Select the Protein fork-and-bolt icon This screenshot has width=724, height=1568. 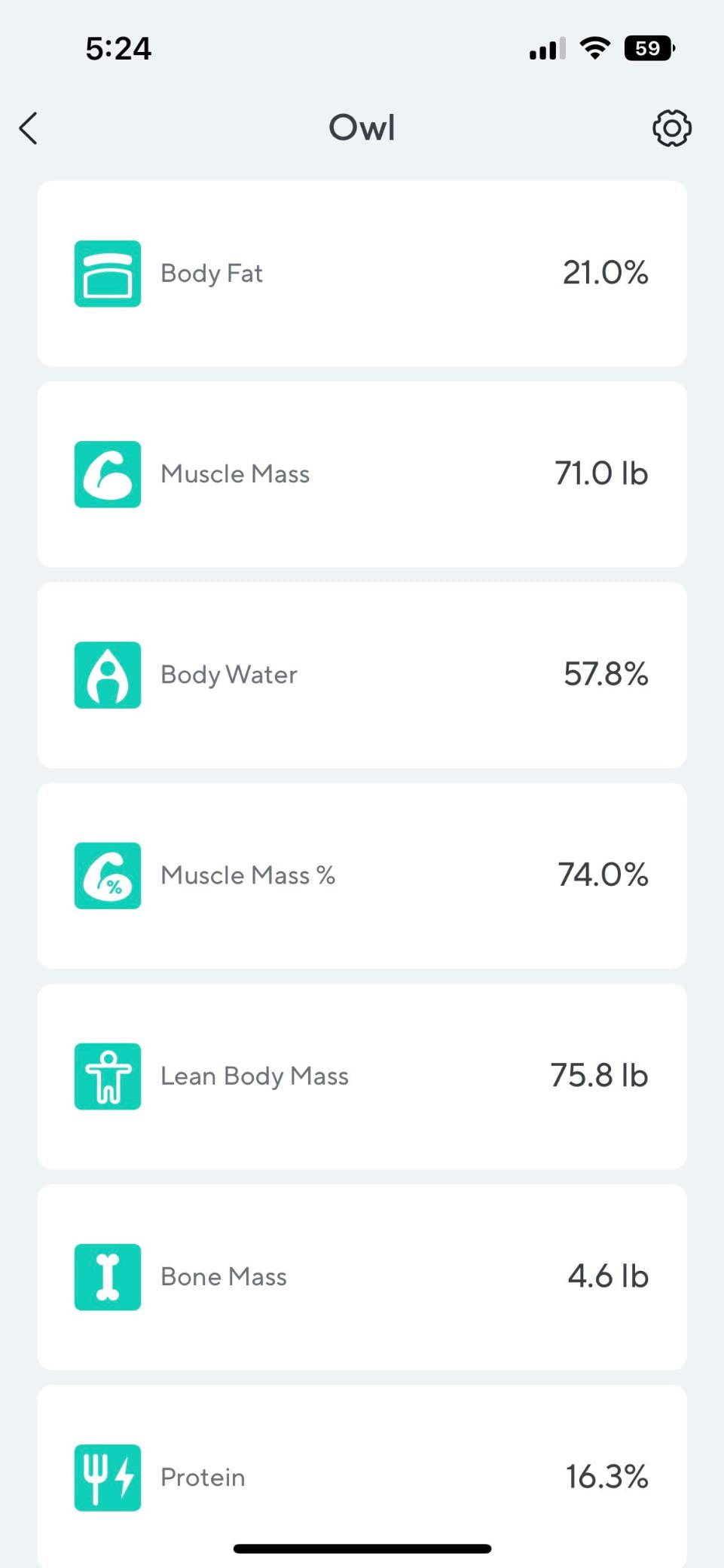click(x=107, y=1477)
